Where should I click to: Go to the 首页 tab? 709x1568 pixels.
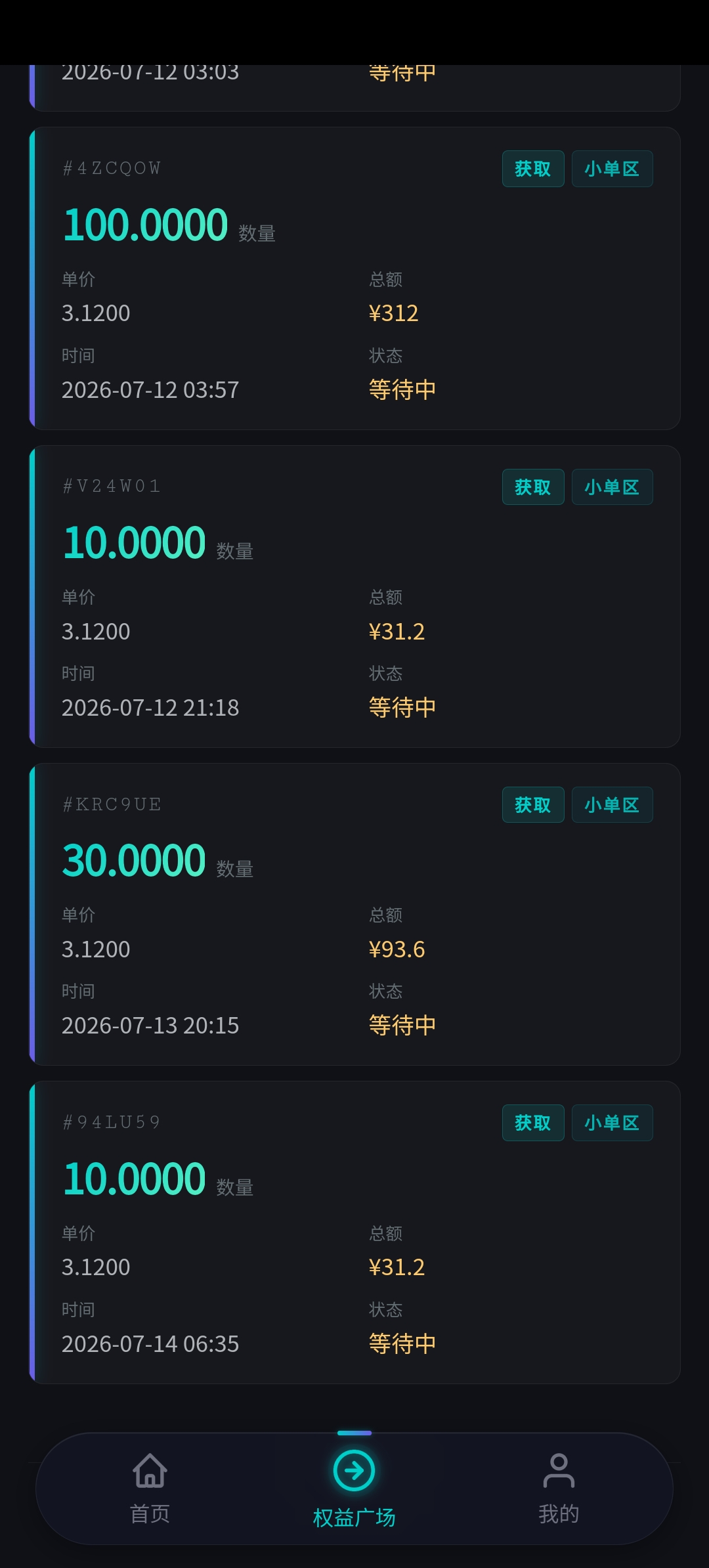pyautogui.click(x=150, y=1488)
